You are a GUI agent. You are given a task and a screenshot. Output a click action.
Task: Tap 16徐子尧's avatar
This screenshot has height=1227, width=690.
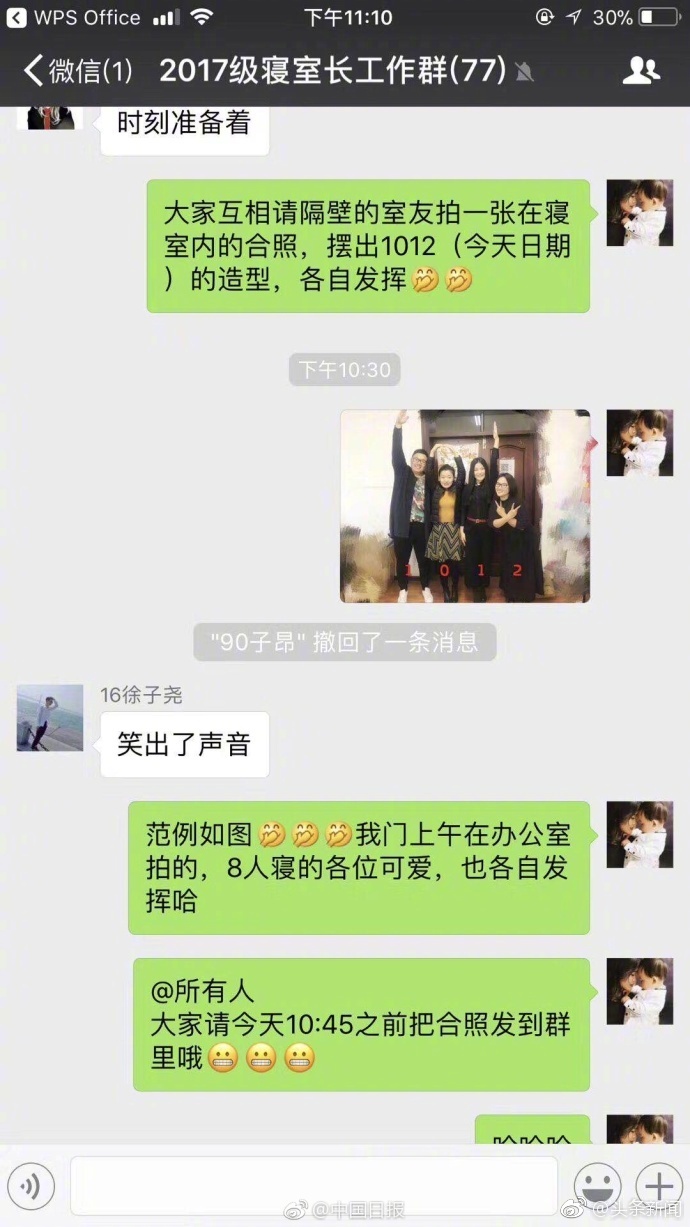point(50,718)
